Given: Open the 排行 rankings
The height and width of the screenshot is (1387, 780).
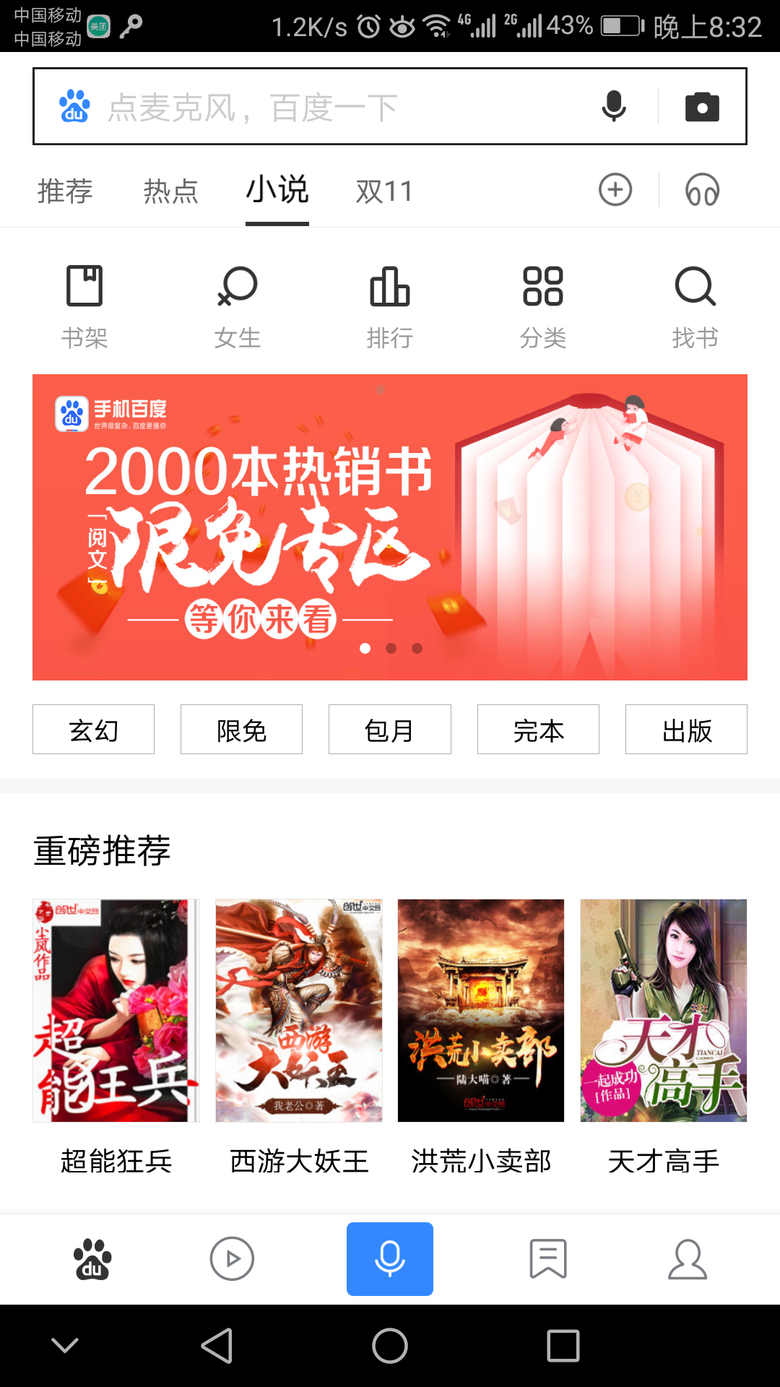Looking at the screenshot, I should (389, 307).
